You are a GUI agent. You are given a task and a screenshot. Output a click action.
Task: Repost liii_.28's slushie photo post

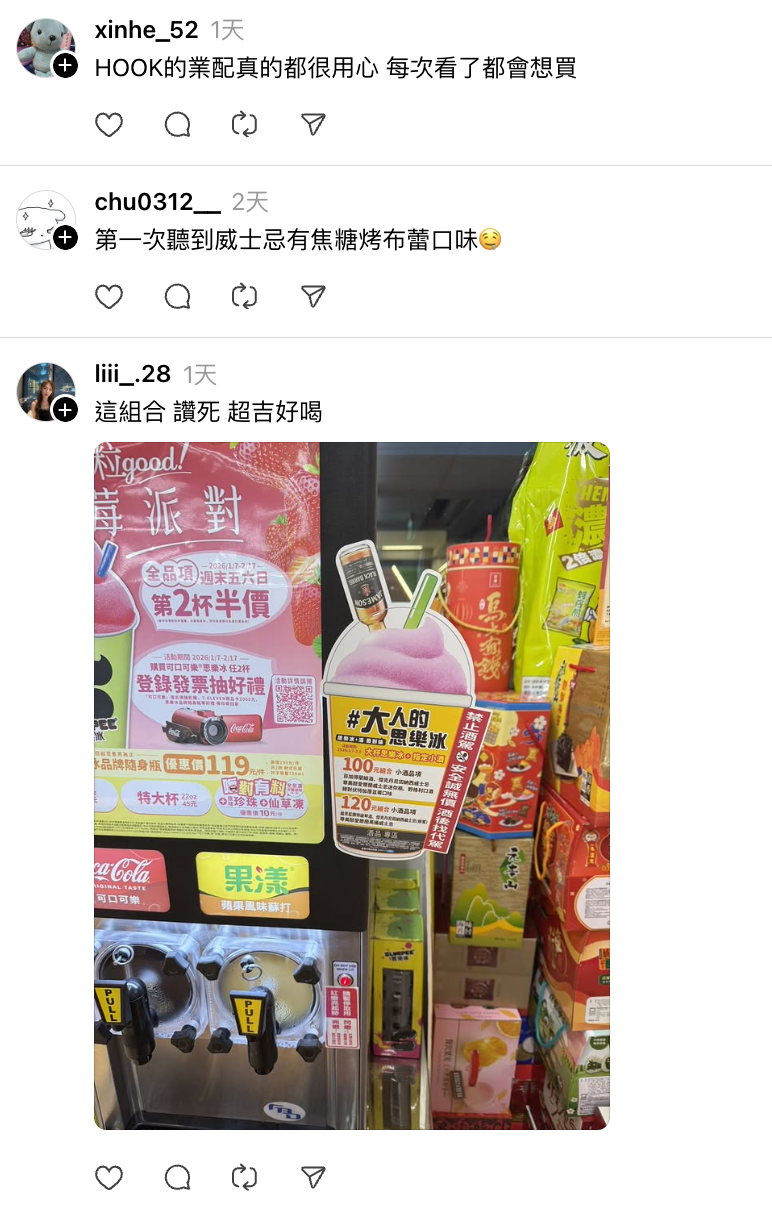(x=244, y=1177)
